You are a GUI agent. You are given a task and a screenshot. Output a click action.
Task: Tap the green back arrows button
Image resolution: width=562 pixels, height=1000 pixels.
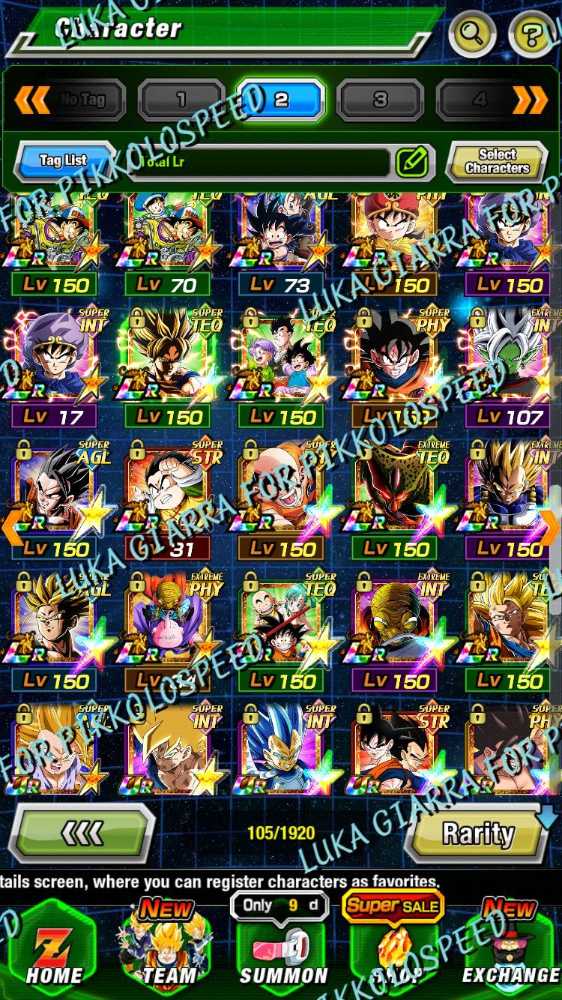82,833
